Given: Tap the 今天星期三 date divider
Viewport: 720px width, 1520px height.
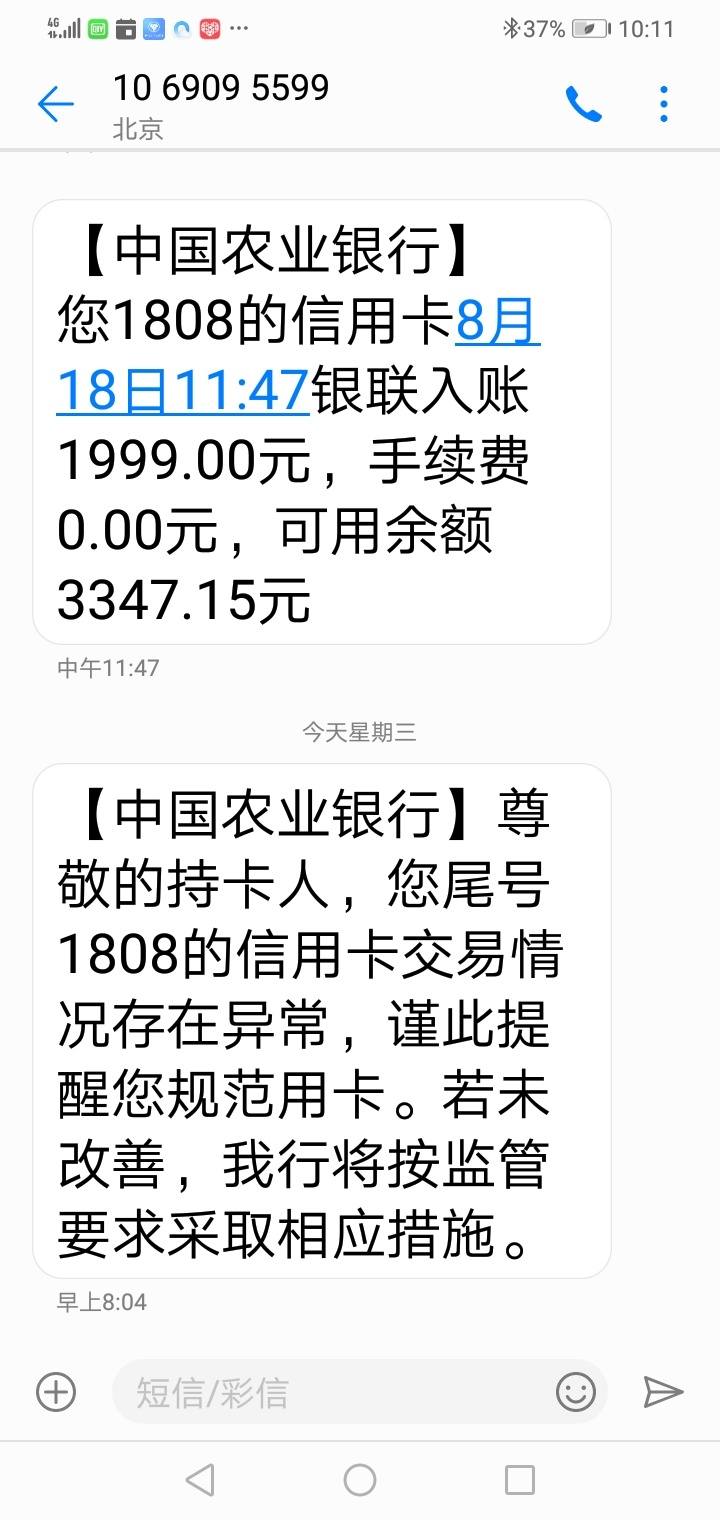Looking at the screenshot, I should coord(359,731).
